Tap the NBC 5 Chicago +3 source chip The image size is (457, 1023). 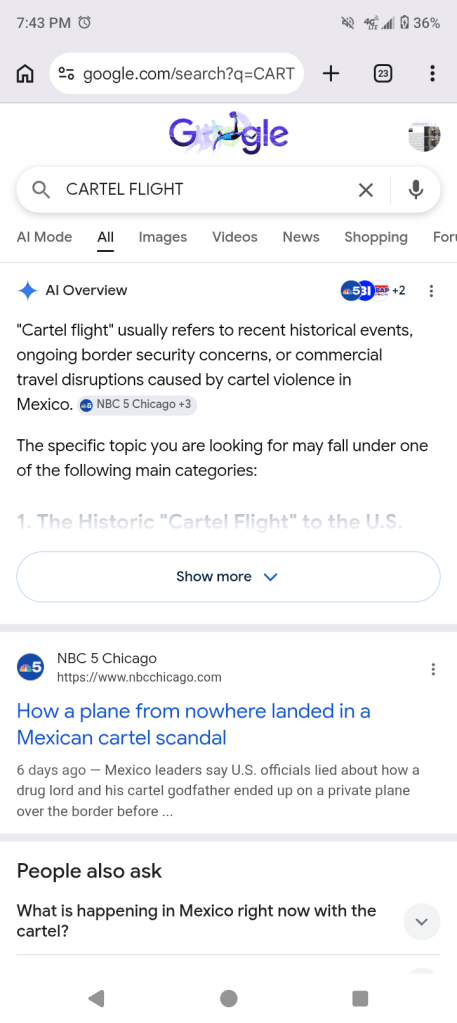[136, 405]
